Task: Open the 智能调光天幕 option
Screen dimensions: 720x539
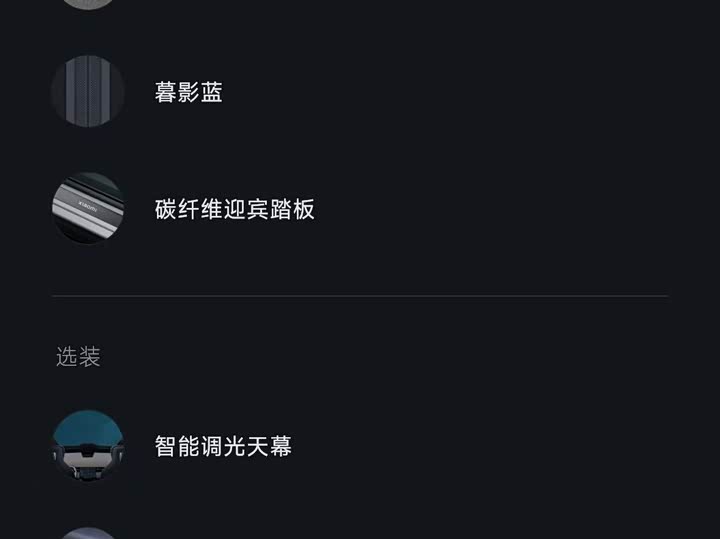Action: tap(222, 446)
